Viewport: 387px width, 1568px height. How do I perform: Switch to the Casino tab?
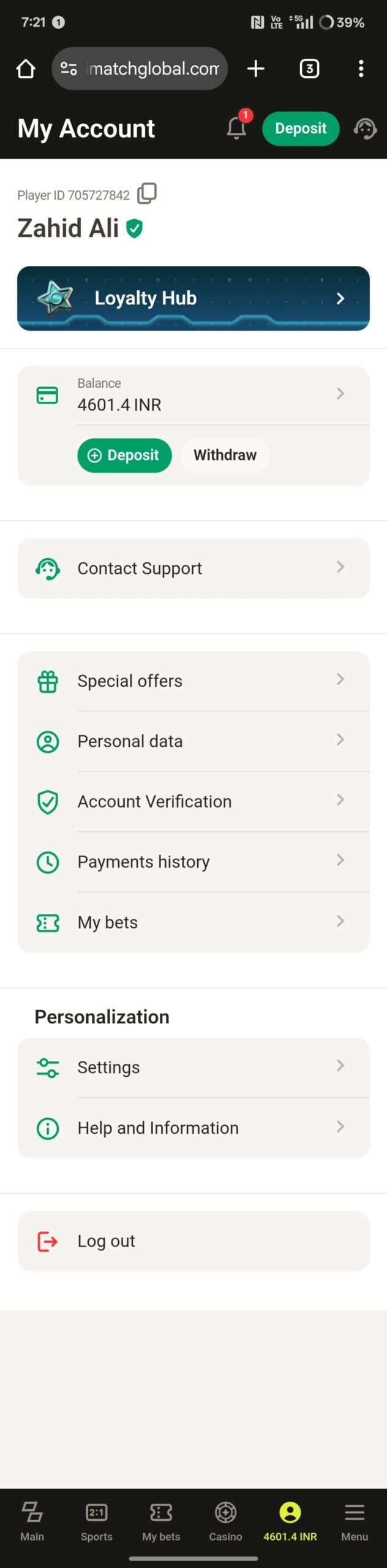point(225,1520)
